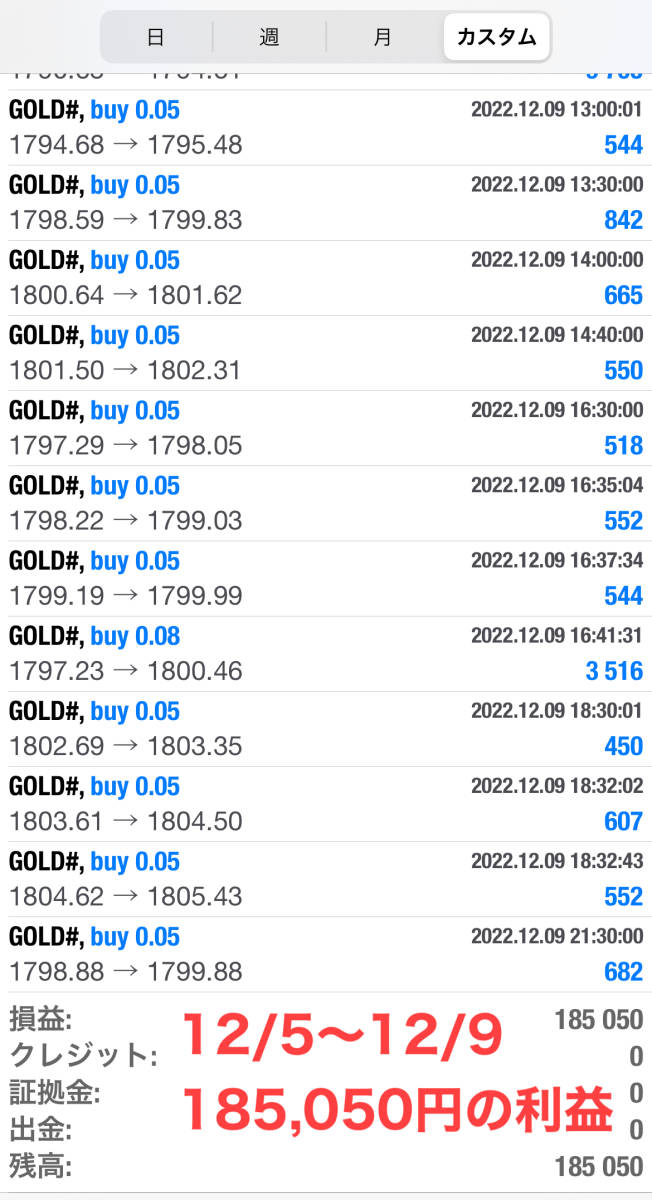652x1200 pixels.
Task: Switch to the 日 period tab
Action: click(156, 38)
